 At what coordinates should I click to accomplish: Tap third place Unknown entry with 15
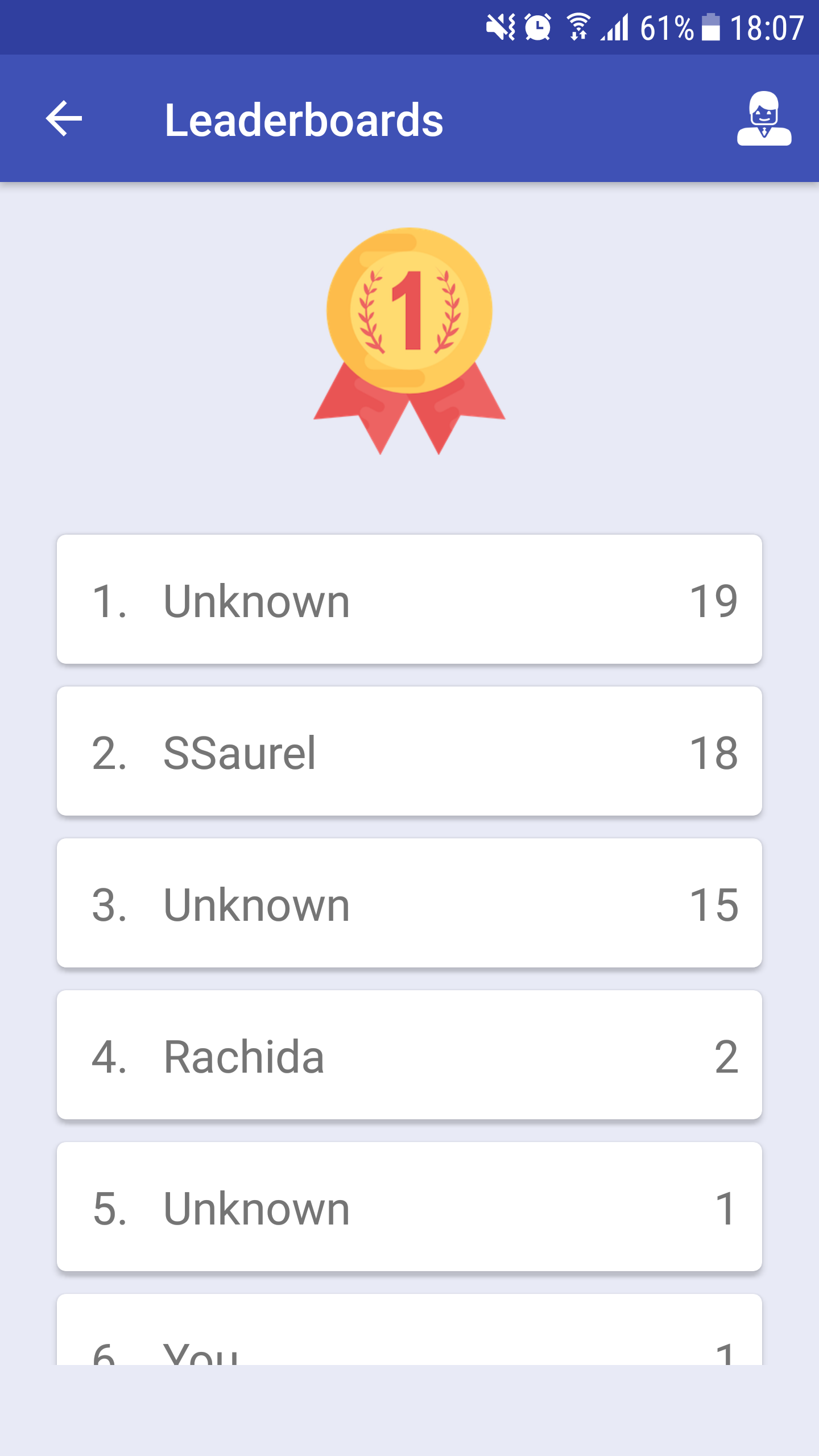[409, 903]
